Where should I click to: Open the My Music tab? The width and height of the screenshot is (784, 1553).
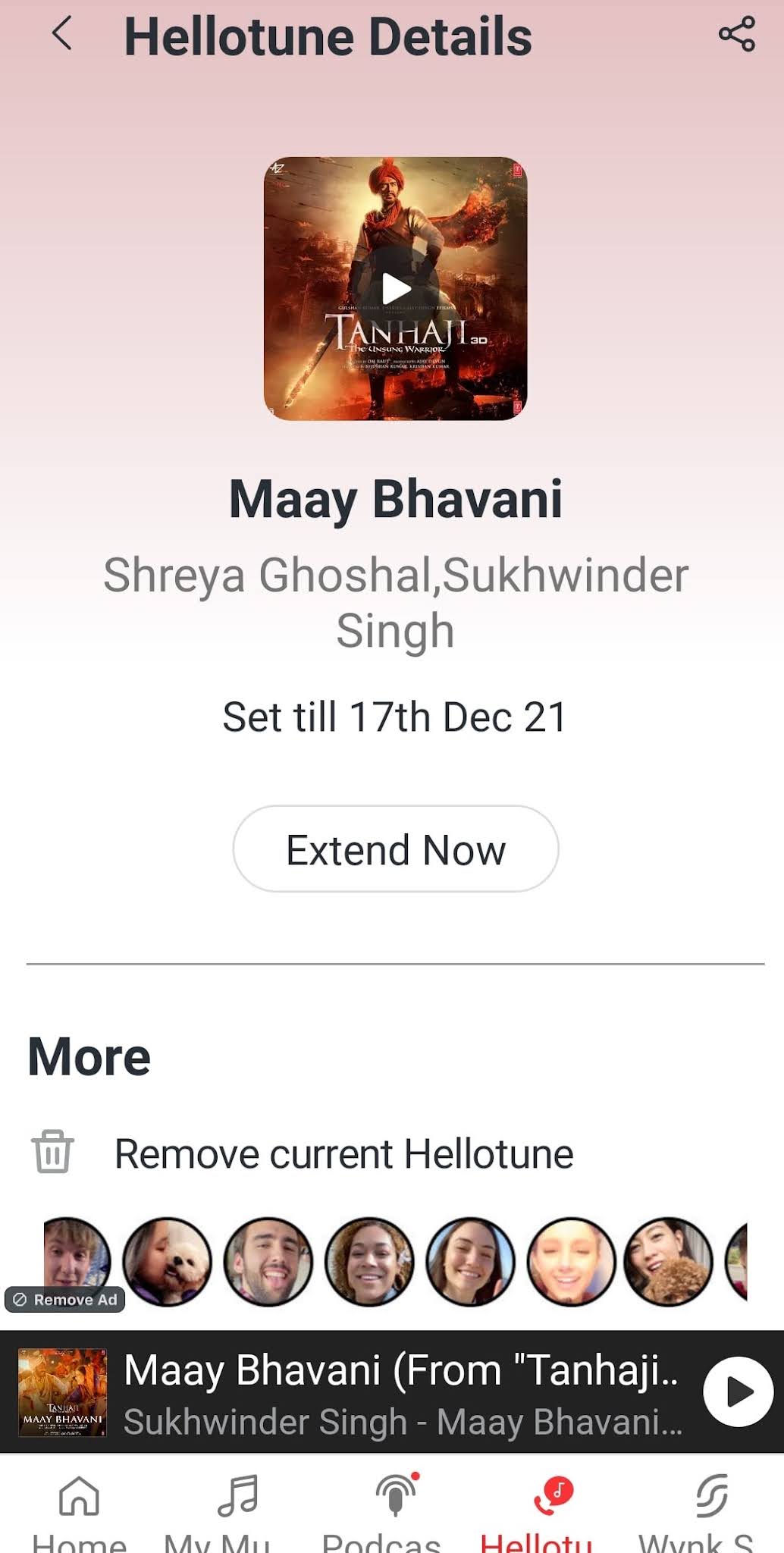(x=237, y=1509)
